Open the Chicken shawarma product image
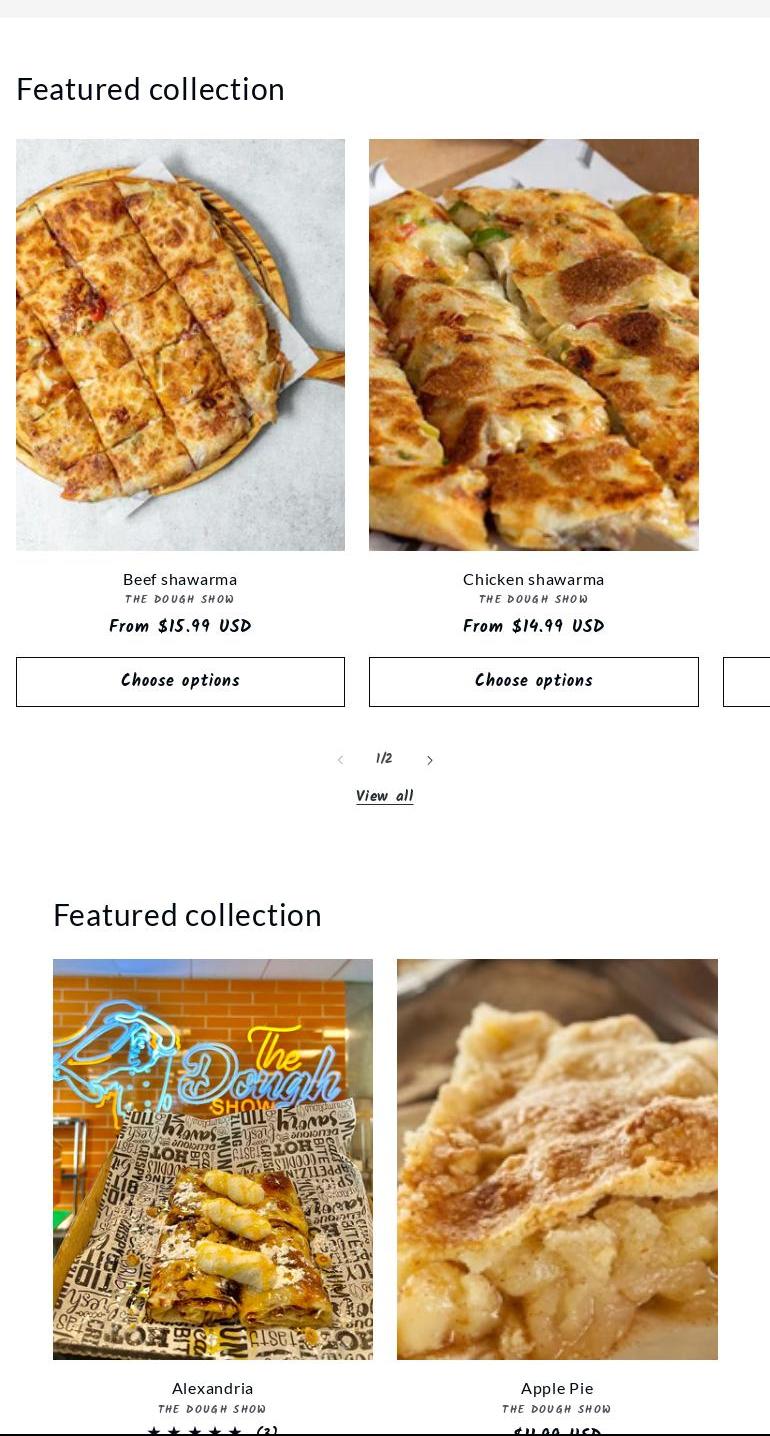 [533, 344]
